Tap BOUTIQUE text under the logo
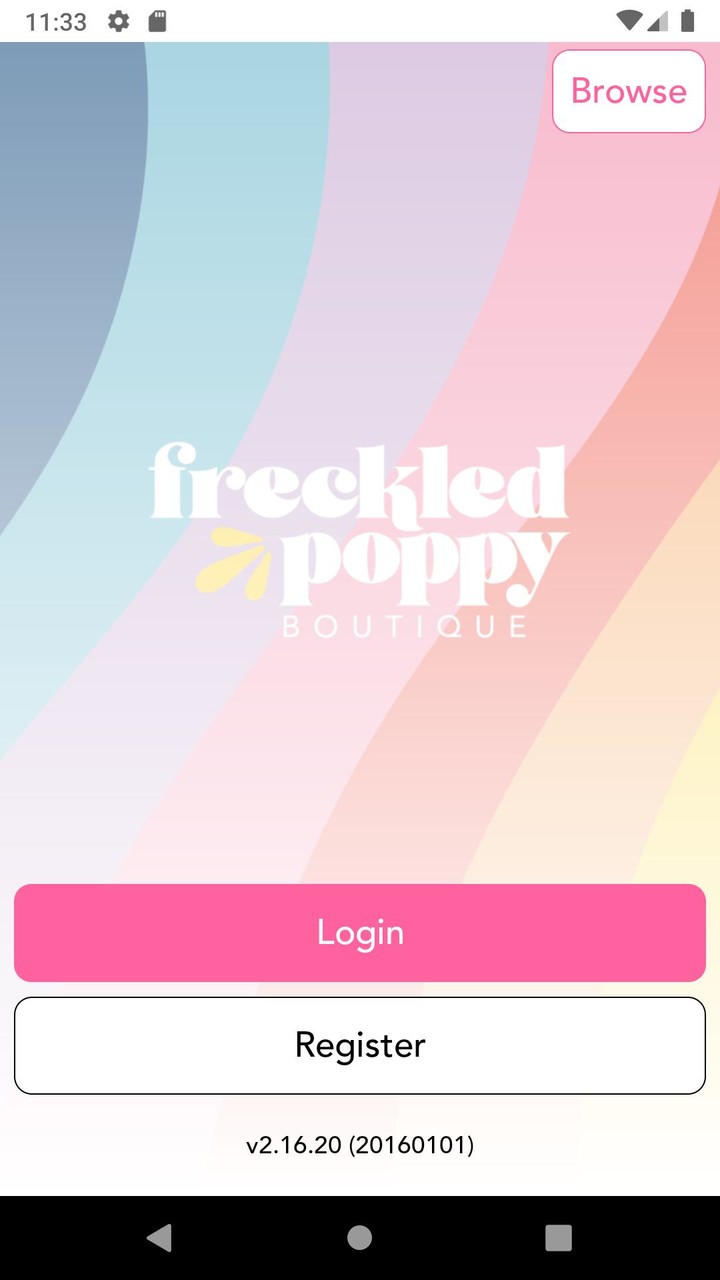Viewport: 720px width, 1280px height. click(402, 626)
